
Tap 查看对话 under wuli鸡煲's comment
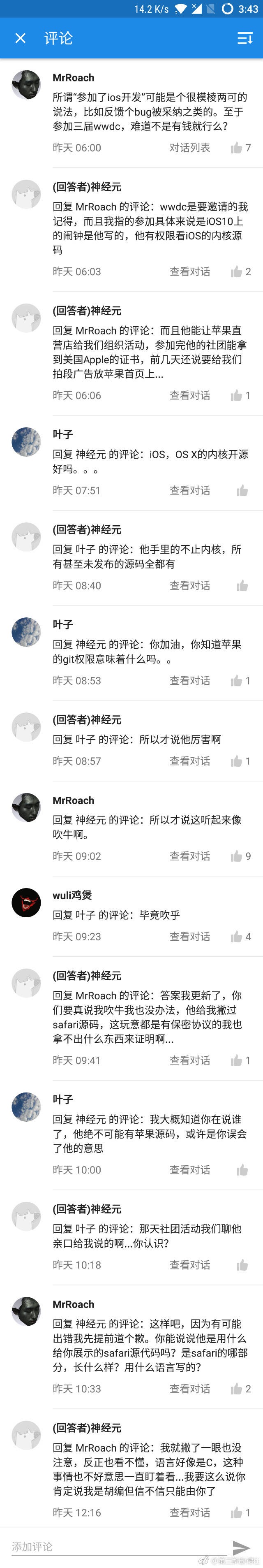[189, 936]
